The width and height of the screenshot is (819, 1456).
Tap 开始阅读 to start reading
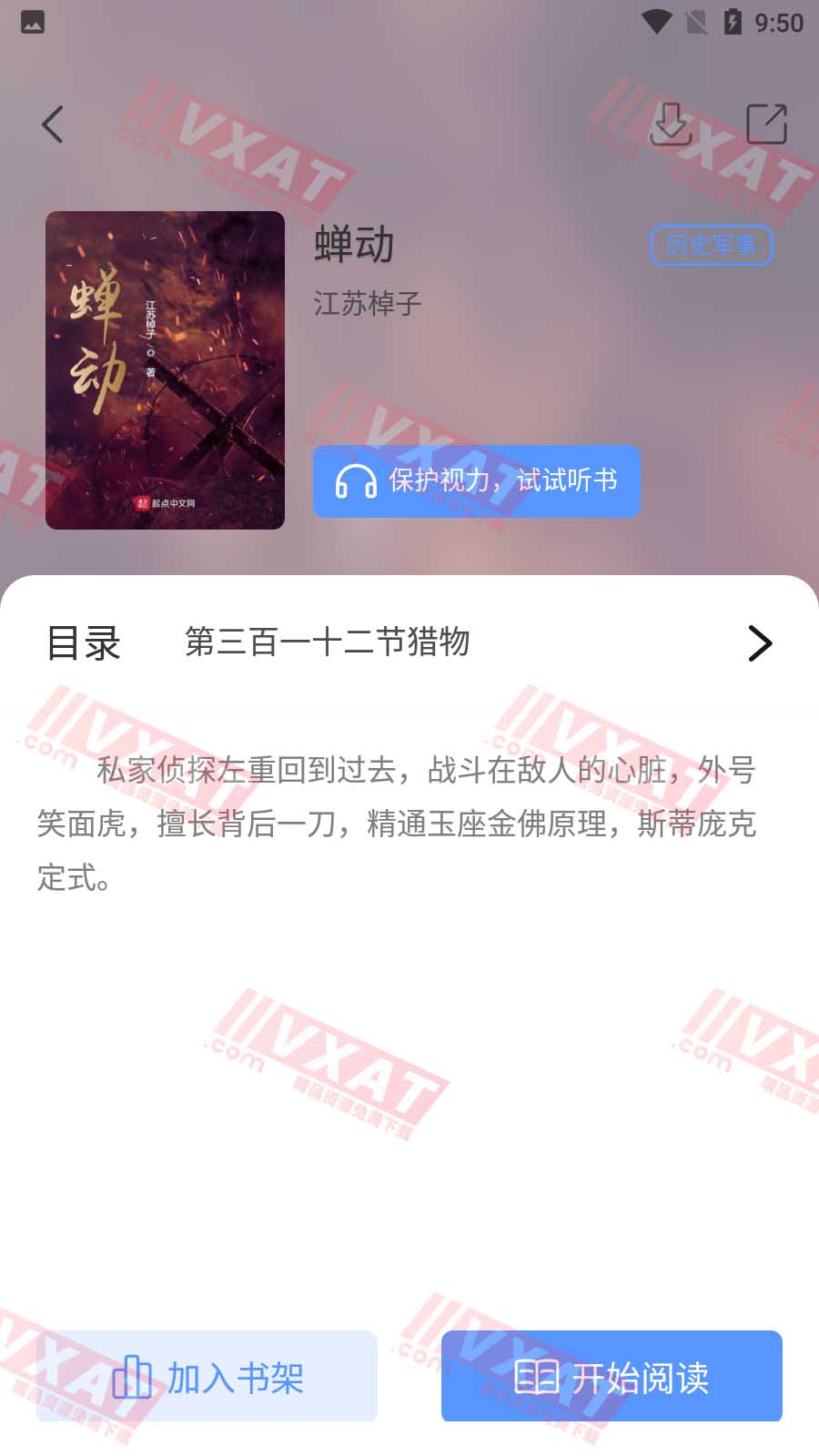click(x=612, y=1376)
